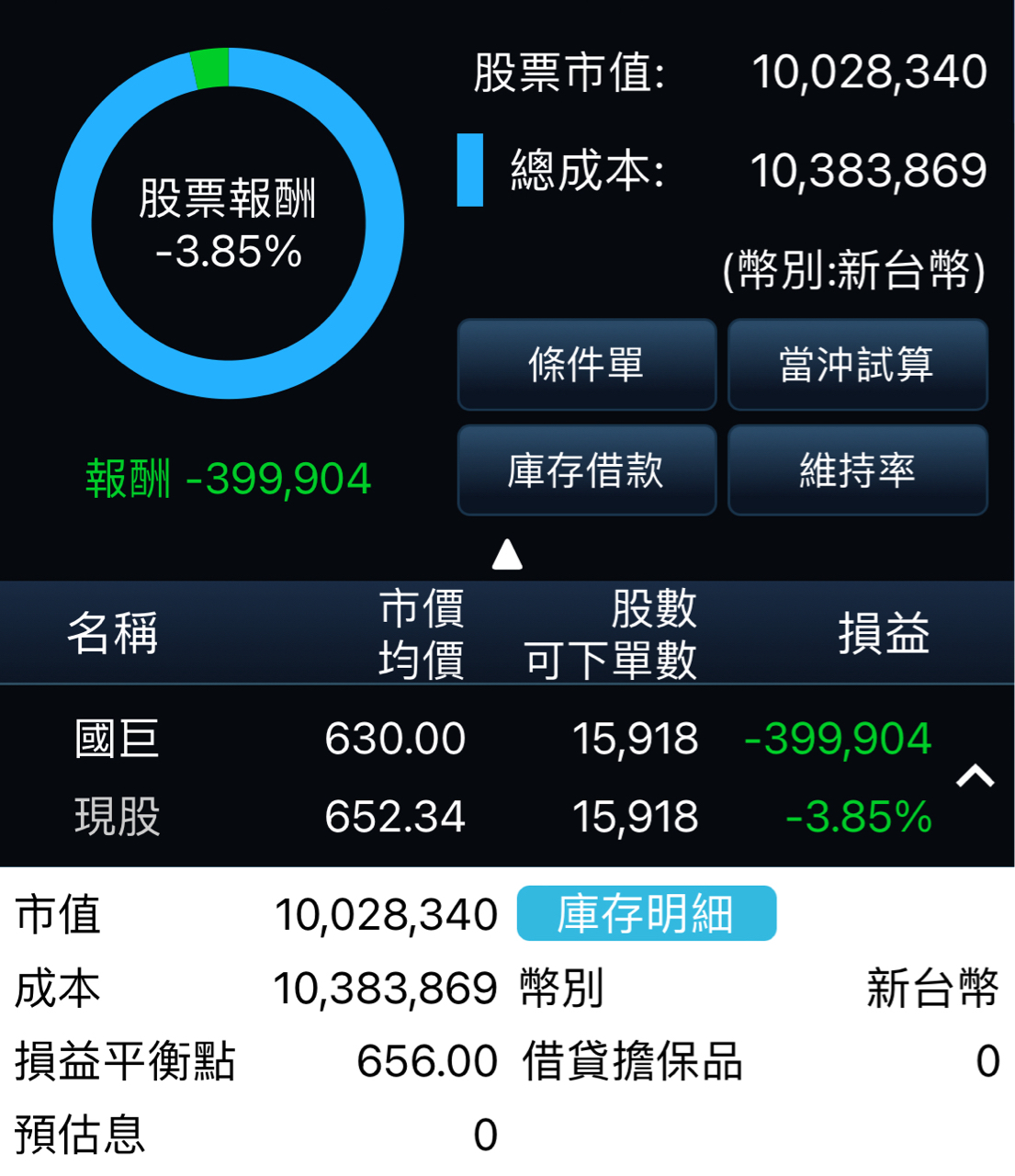Viewport: 1015px width, 1176px height.
Task: Open the 條件單 conditional order button
Action: (x=586, y=365)
